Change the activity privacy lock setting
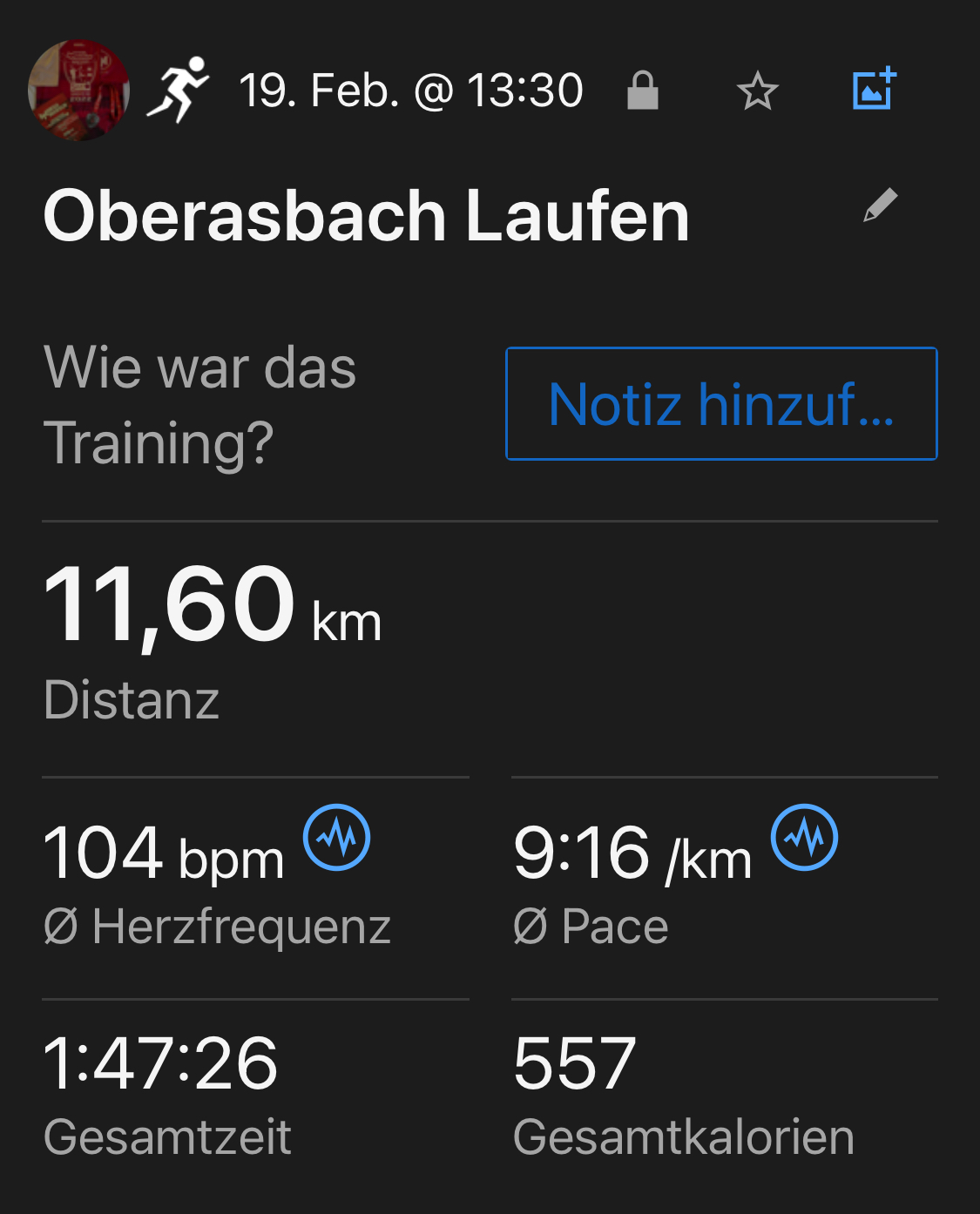This screenshot has width=980, height=1214. pos(643,91)
